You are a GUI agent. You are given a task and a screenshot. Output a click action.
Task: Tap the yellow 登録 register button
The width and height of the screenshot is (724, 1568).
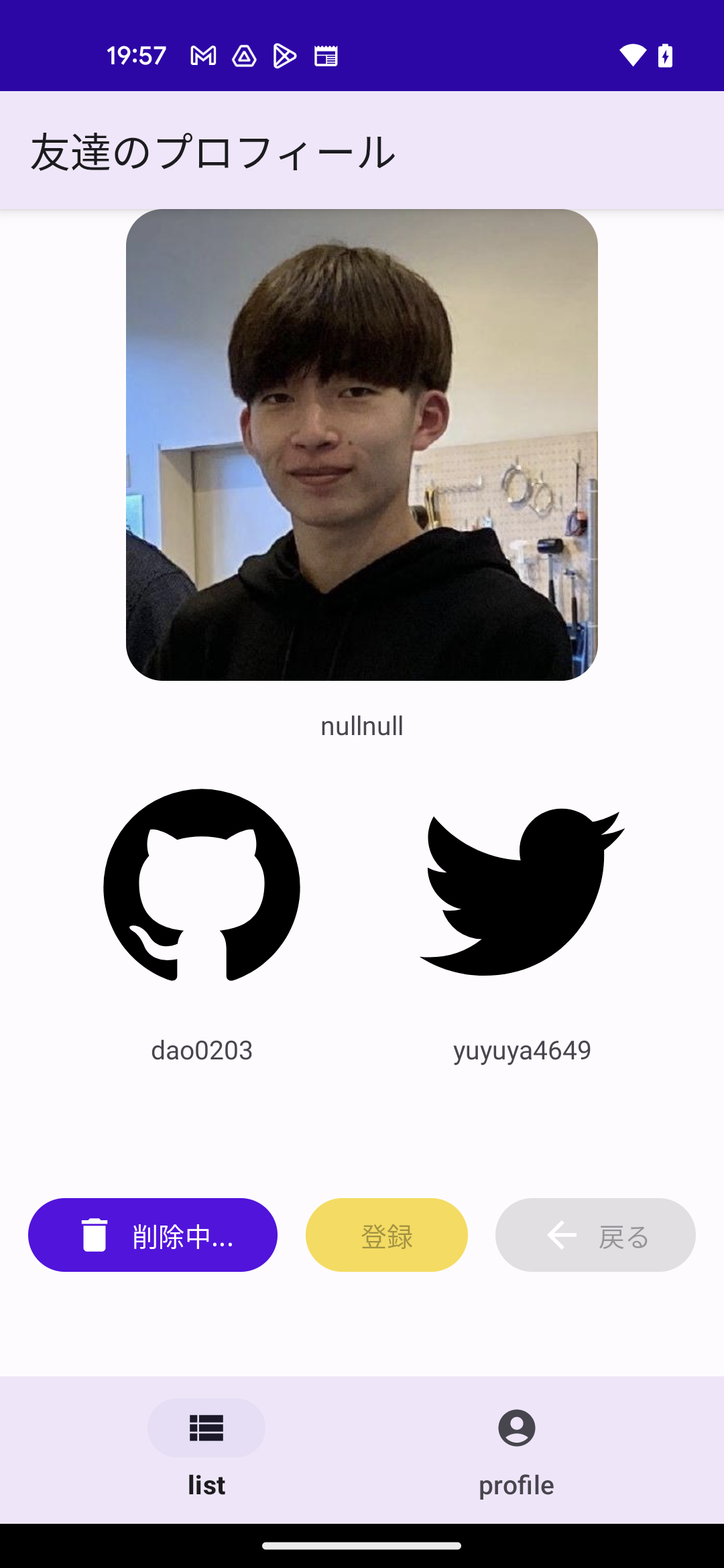tap(387, 1235)
